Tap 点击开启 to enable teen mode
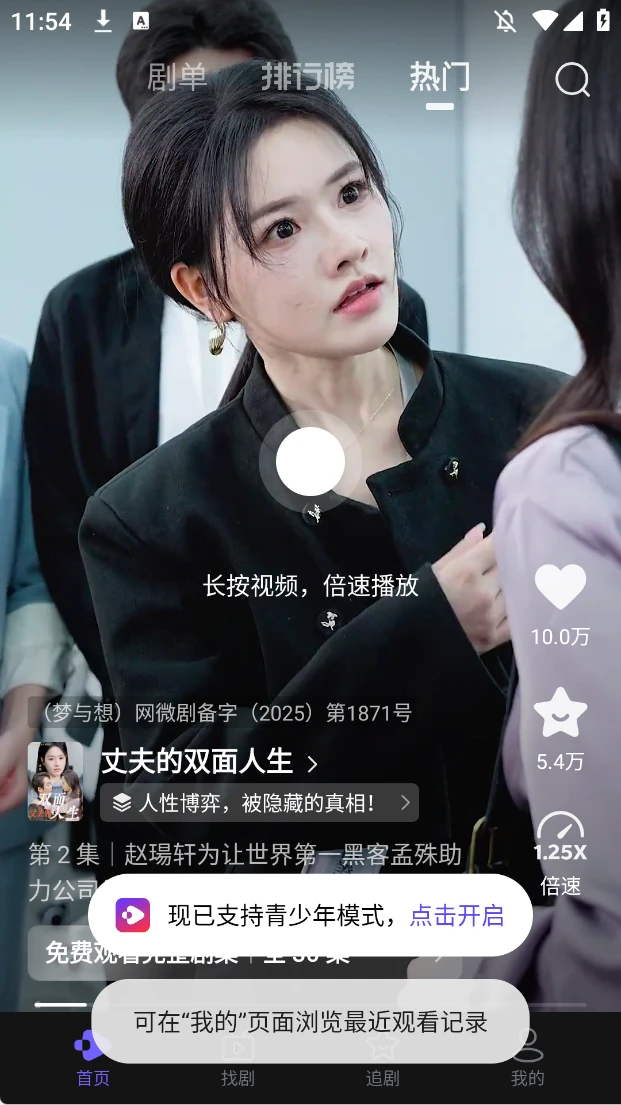 (x=456, y=915)
